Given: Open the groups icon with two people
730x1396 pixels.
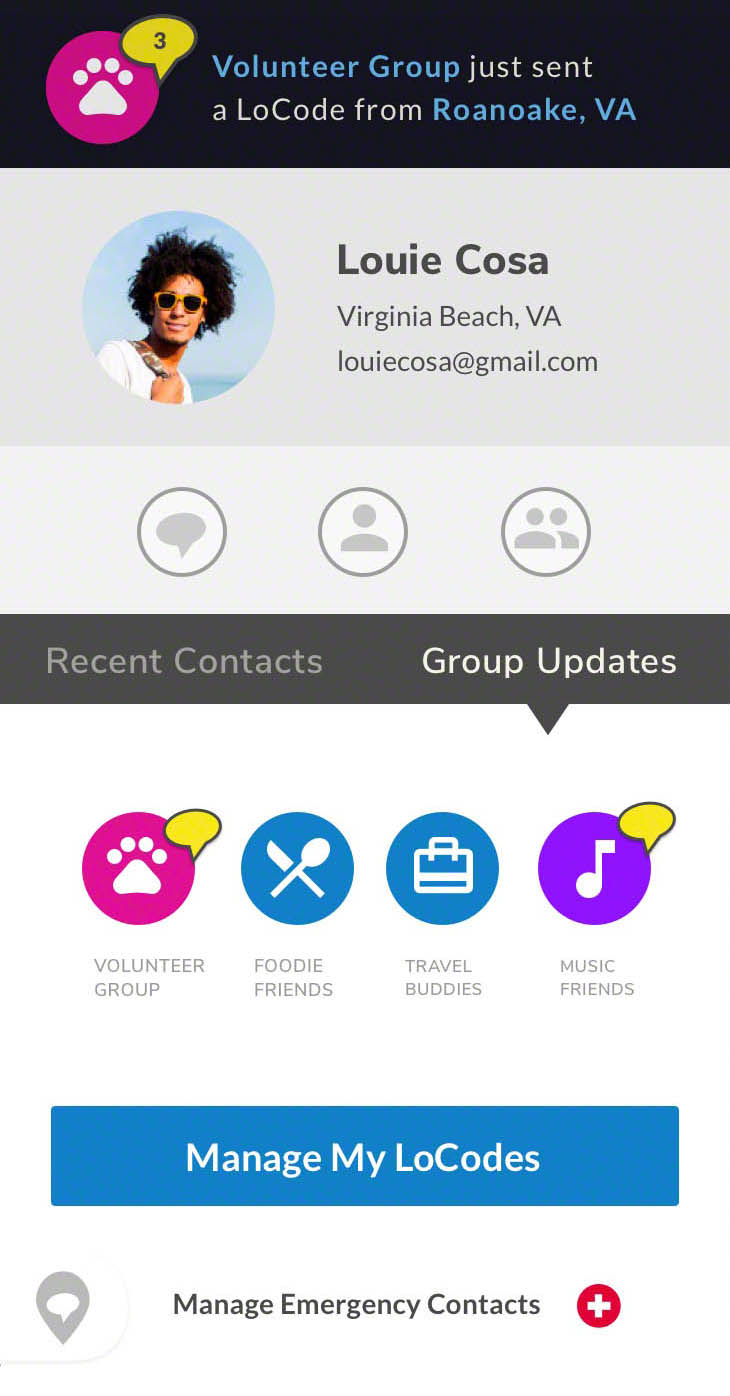Looking at the screenshot, I should pyautogui.click(x=546, y=533).
